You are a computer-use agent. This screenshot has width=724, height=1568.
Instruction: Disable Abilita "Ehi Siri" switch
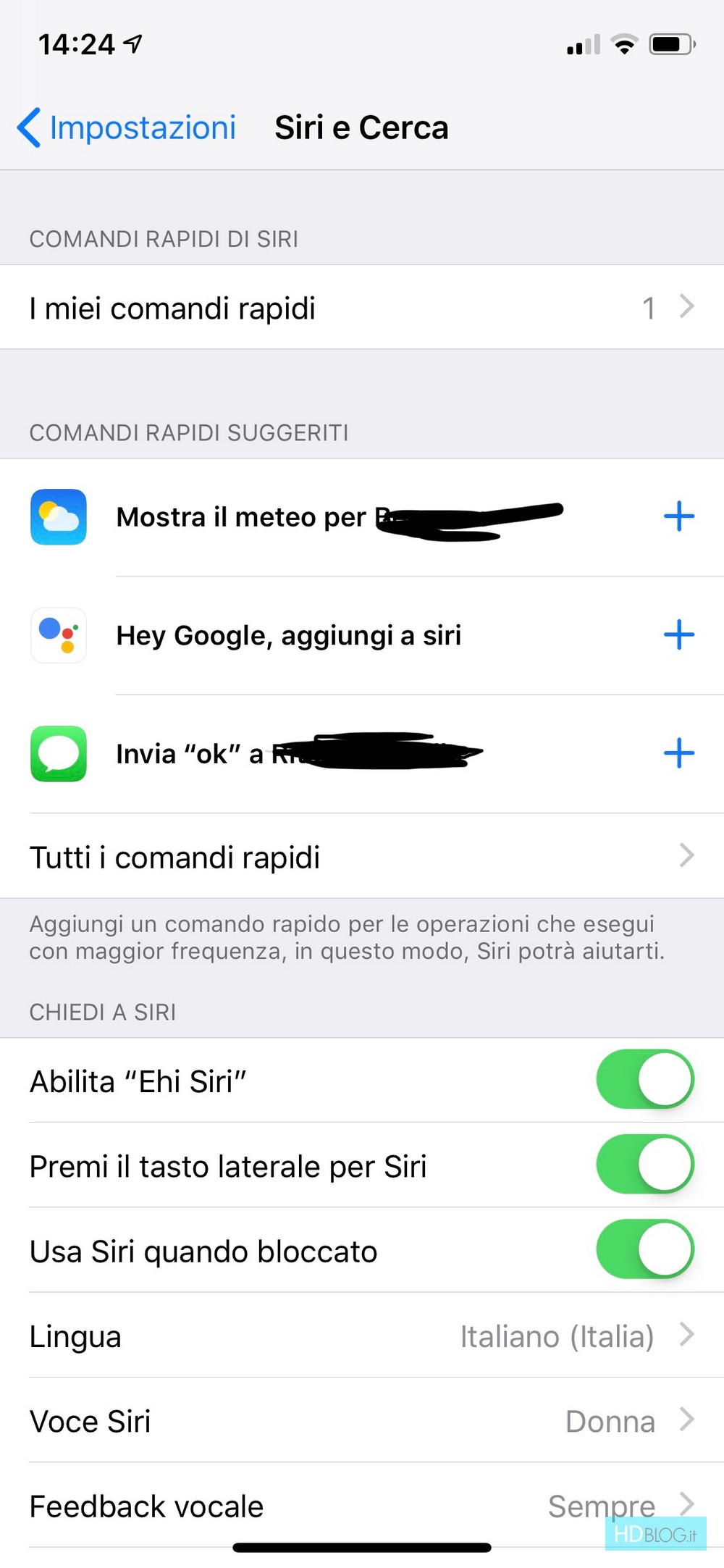pyautogui.click(x=645, y=1079)
